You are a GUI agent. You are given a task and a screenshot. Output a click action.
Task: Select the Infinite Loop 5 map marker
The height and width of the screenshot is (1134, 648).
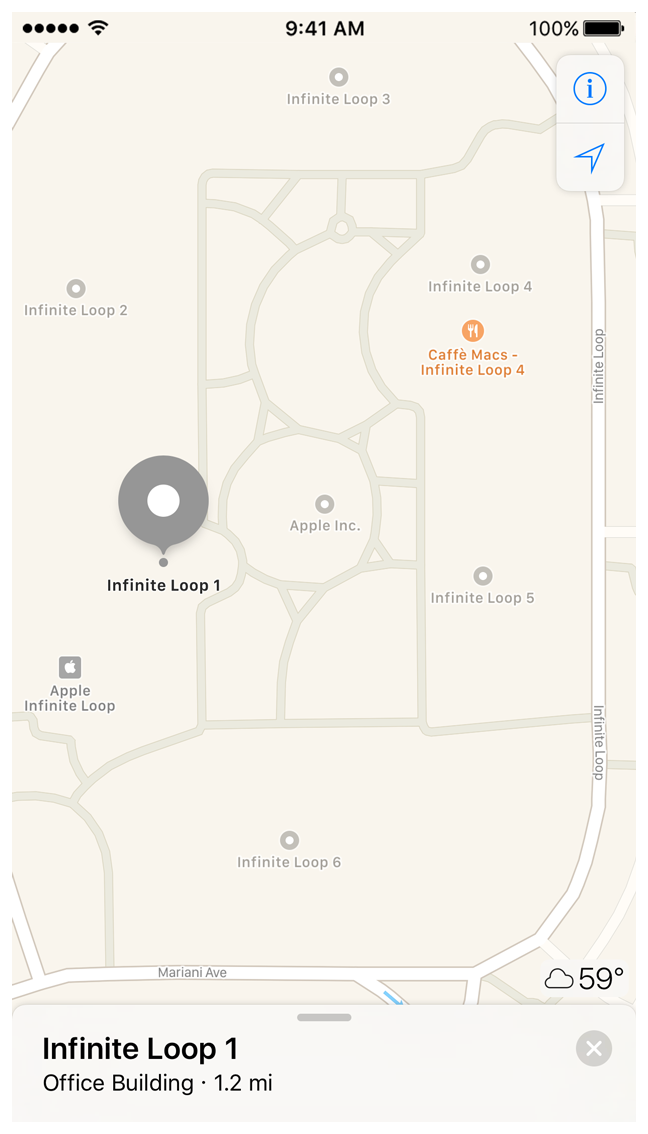483,577
